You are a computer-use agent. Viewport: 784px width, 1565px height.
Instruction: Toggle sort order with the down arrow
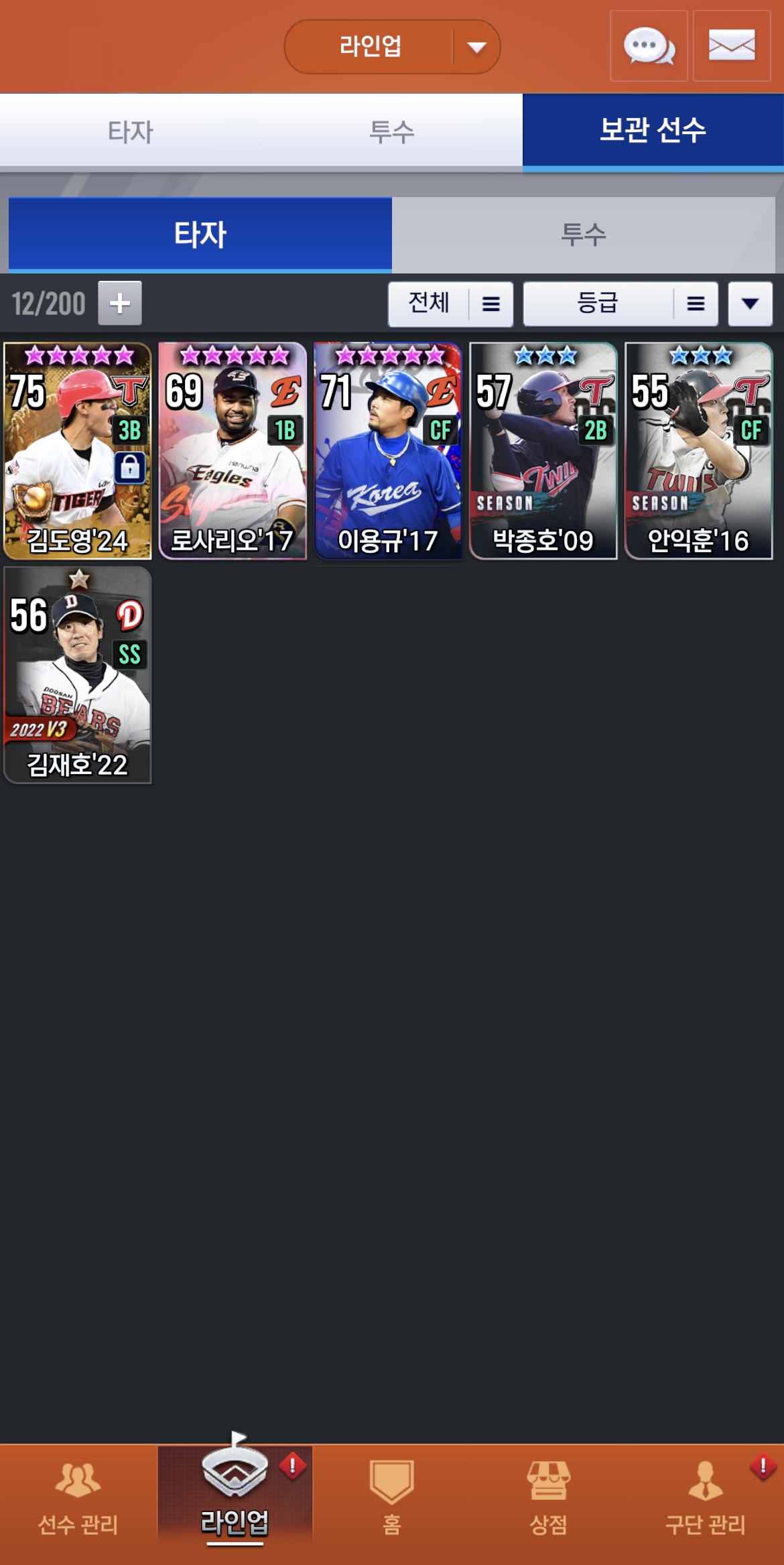pos(750,304)
